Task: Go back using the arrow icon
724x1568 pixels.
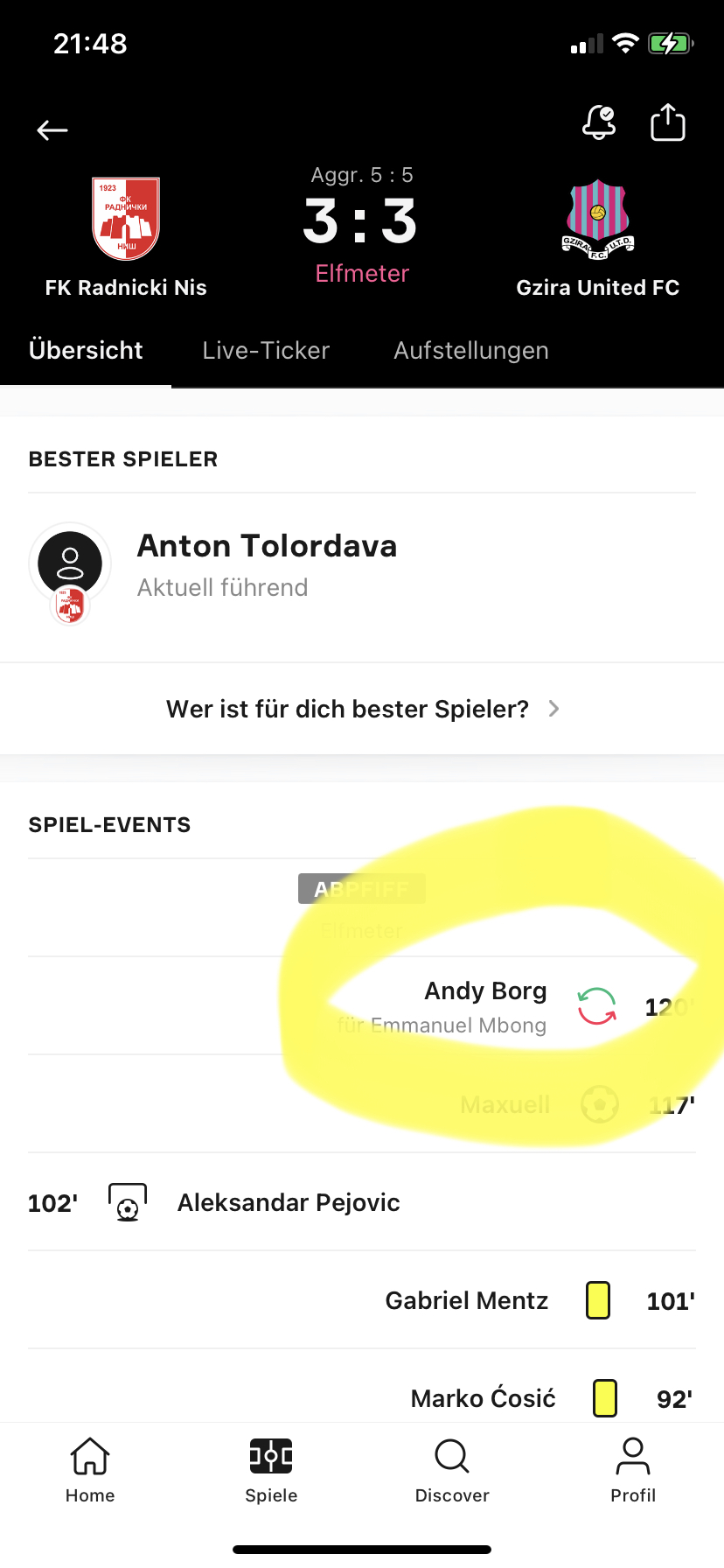Action: pos(52,130)
